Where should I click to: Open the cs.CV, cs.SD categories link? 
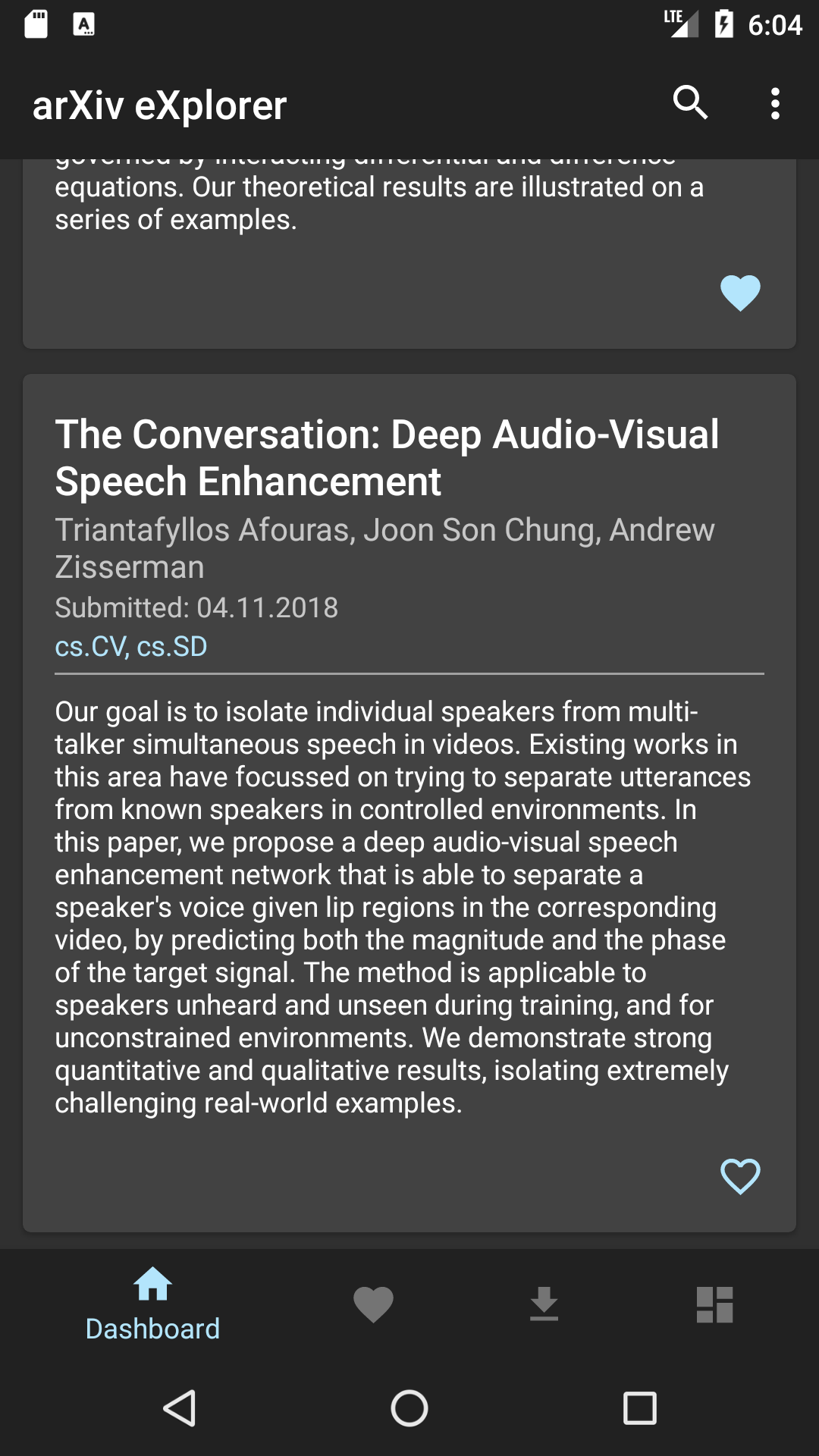coord(130,647)
